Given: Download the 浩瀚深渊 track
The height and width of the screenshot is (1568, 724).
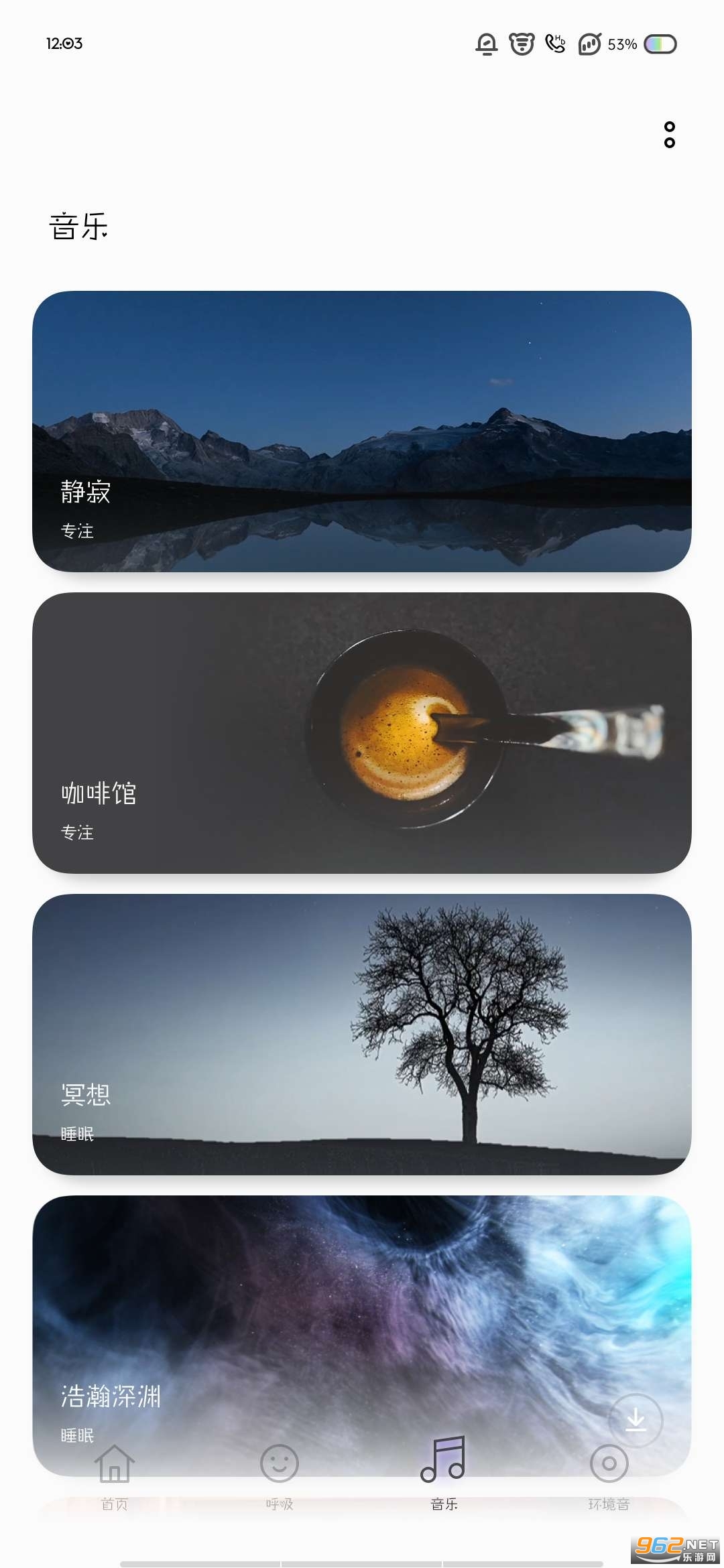Looking at the screenshot, I should pos(636,1420).
